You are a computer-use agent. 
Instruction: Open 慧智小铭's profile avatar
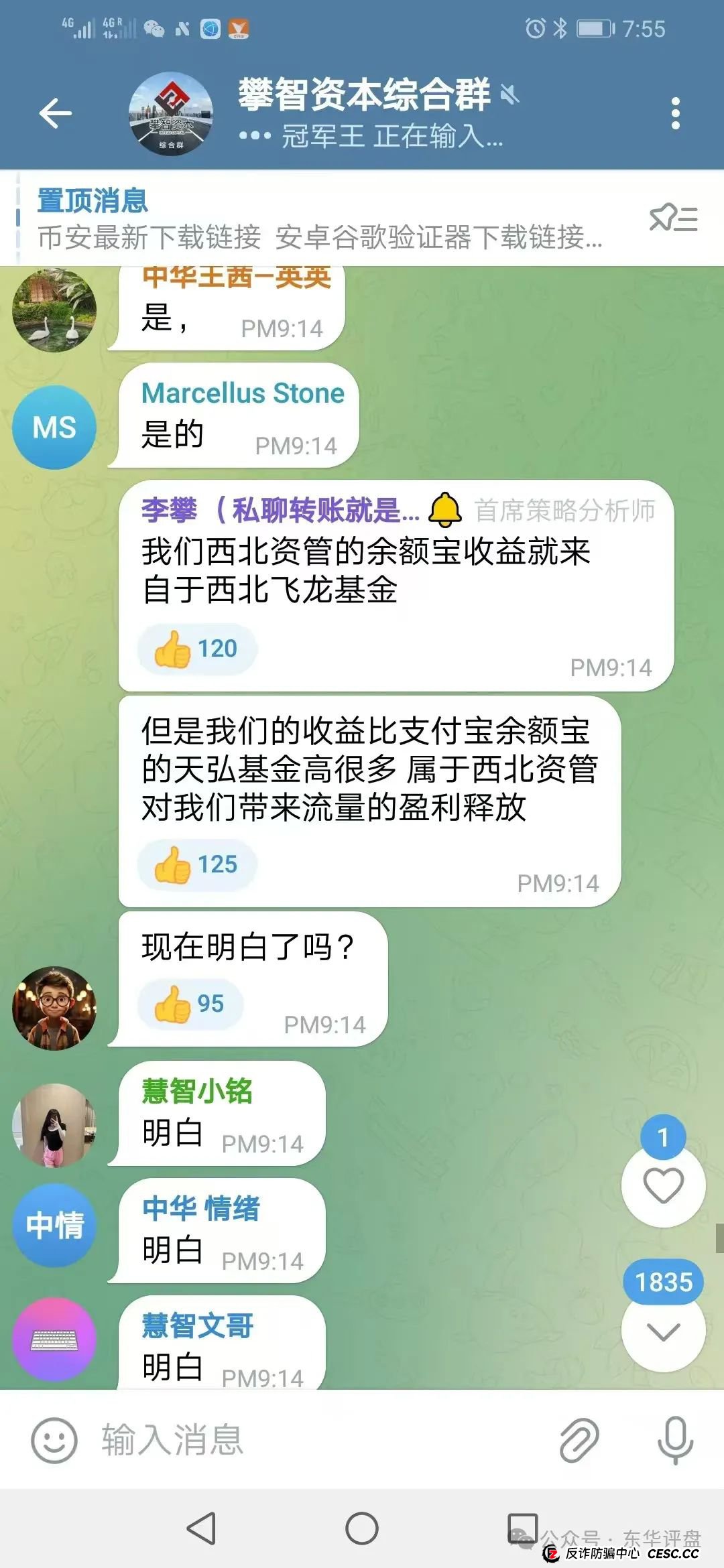click(x=54, y=1125)
